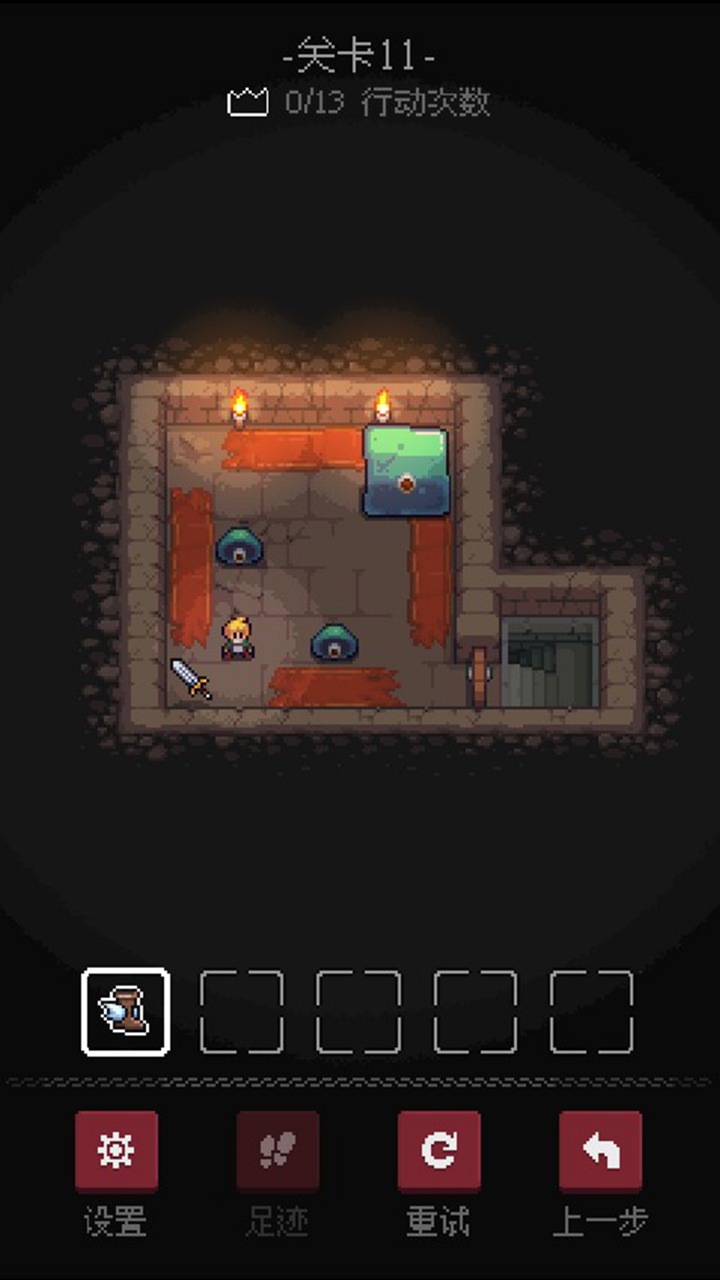Show footprints with 足迹 button
This screenshot has height=1280, width=720.
click(x=277, y=1151)
